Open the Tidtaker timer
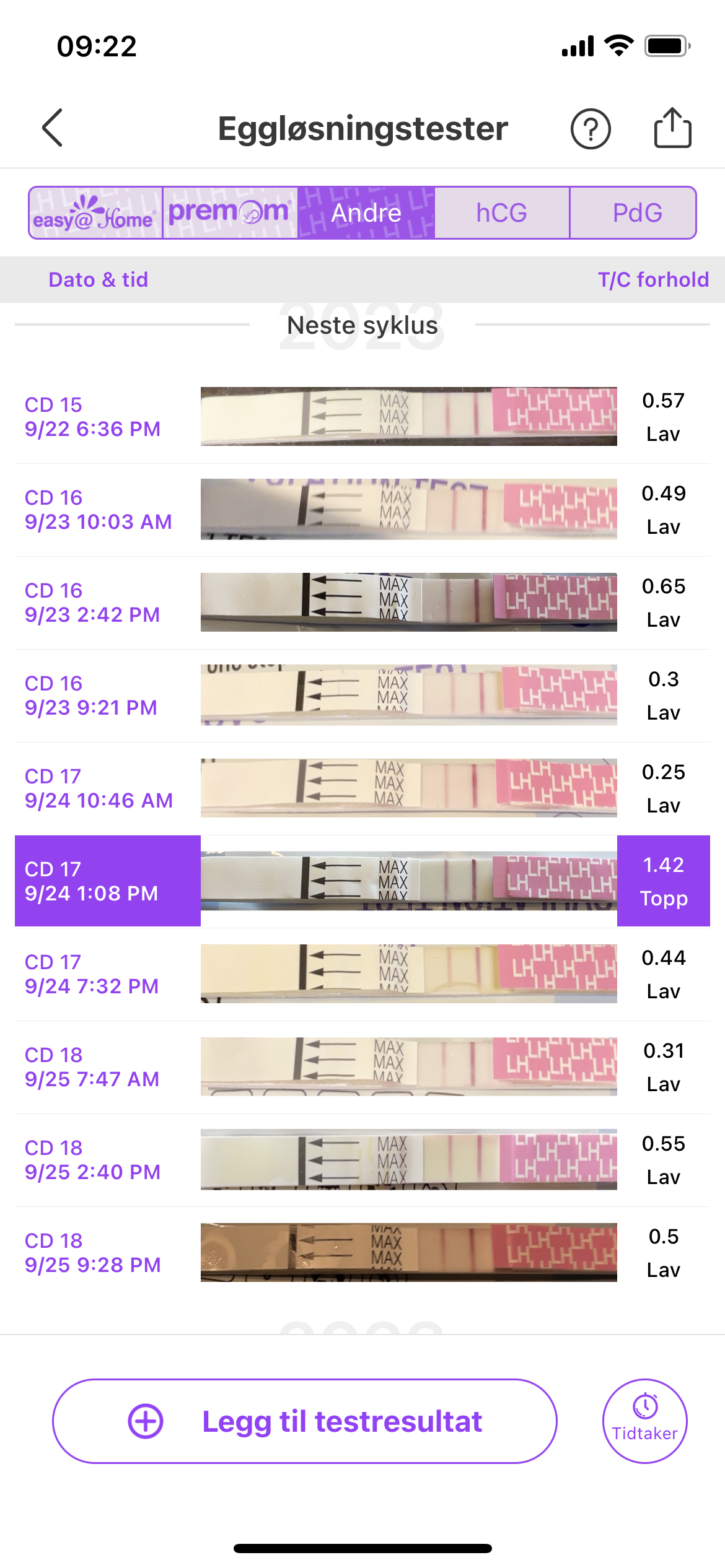 644,1421
